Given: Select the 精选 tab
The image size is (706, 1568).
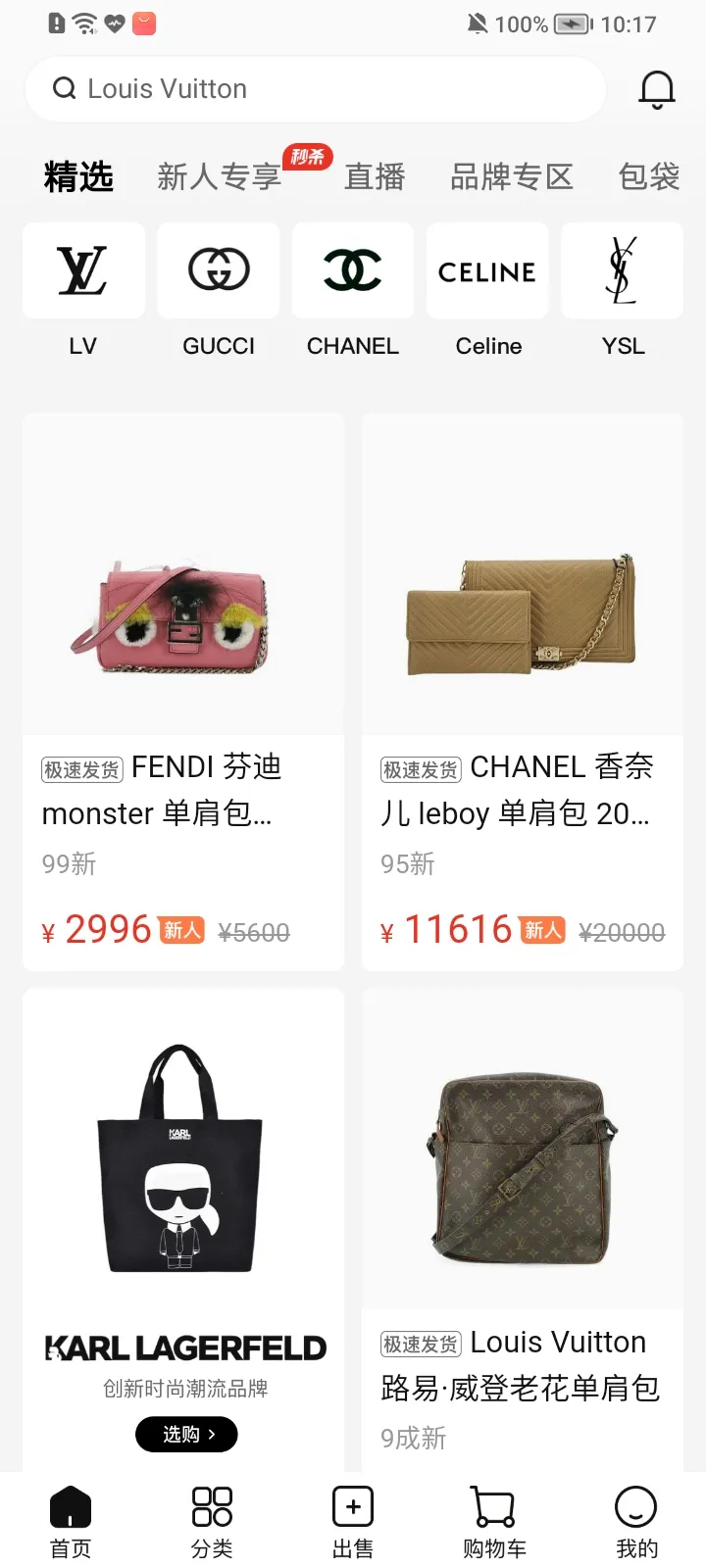Looking at the screenshot, I should (78, 177).
